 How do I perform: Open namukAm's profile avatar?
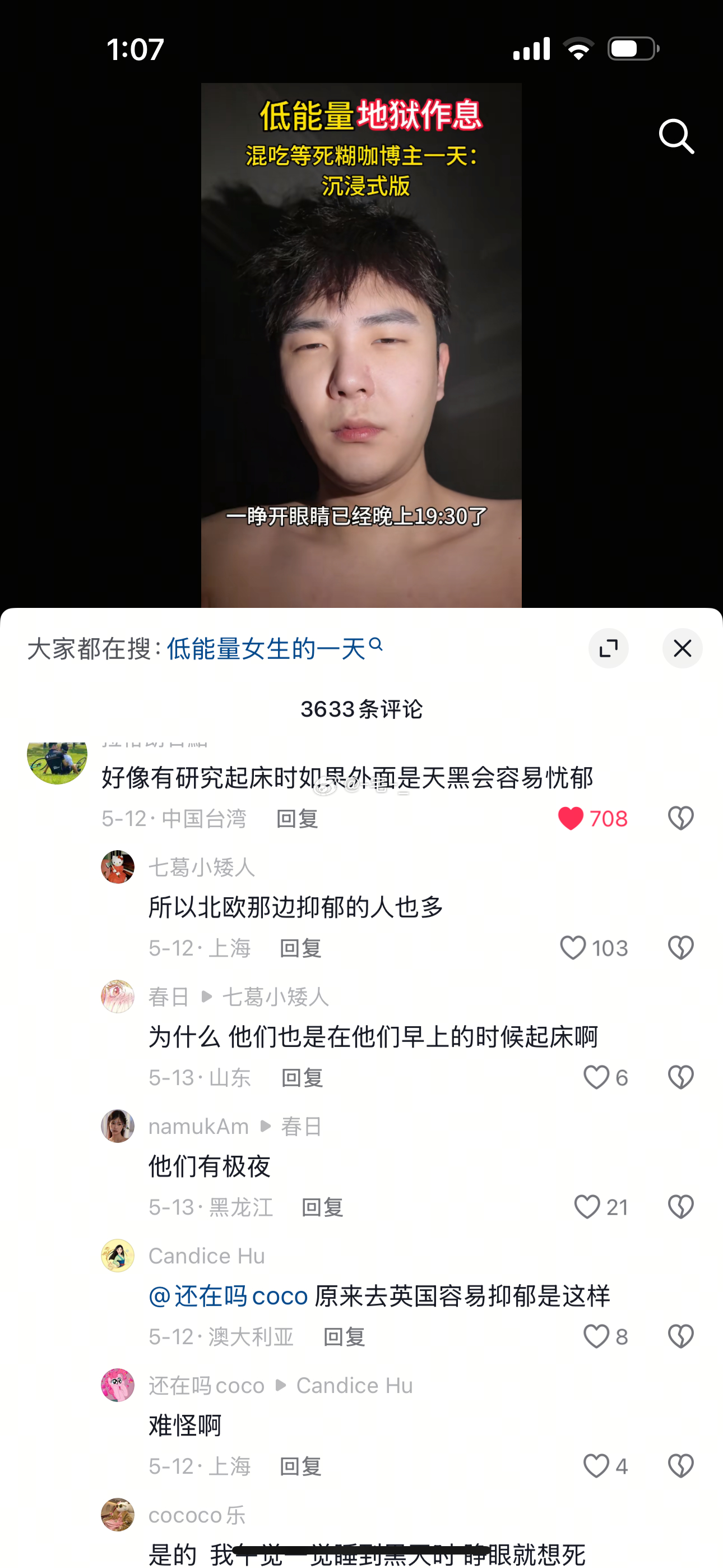point(118,1126)
